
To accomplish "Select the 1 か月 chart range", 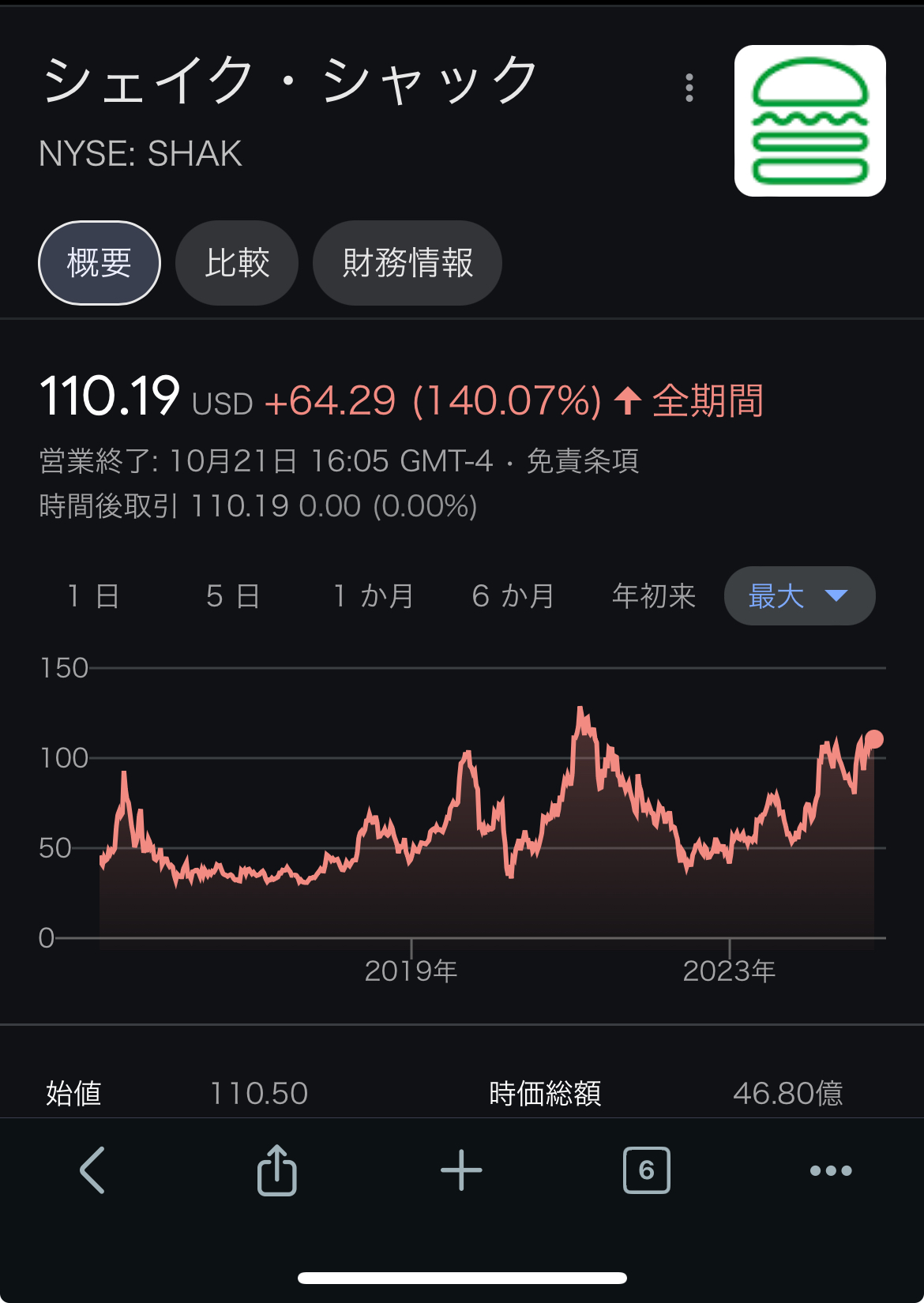I will 374,596.
